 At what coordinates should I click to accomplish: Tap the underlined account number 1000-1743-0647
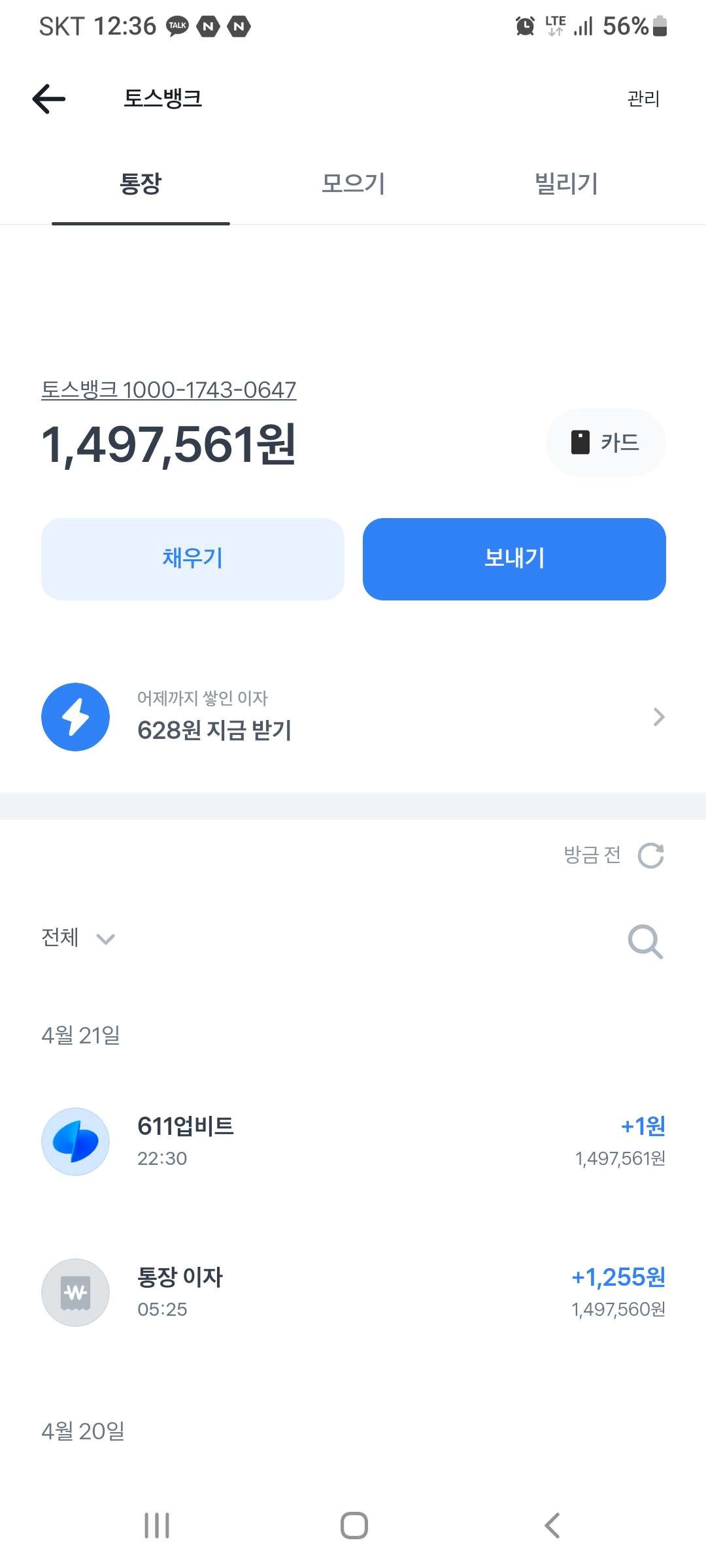[x=169, y=390]
